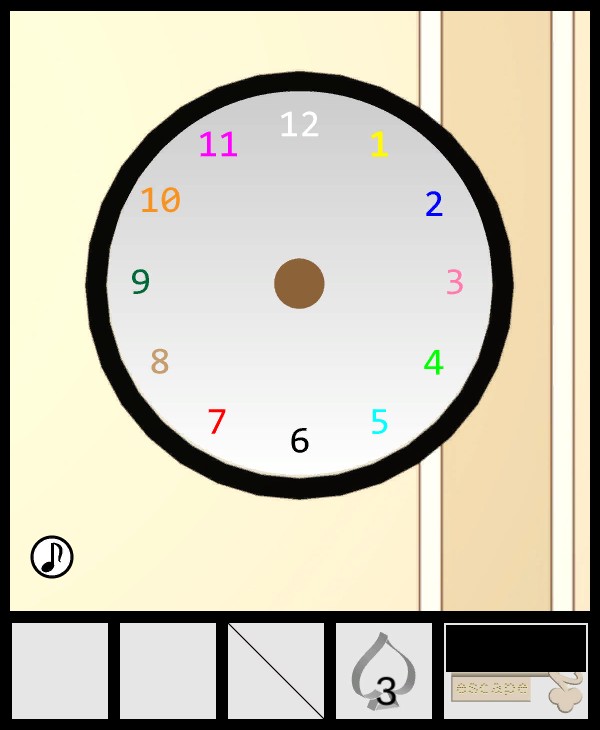Select the first empty inventory slot

tap(60, 671)
